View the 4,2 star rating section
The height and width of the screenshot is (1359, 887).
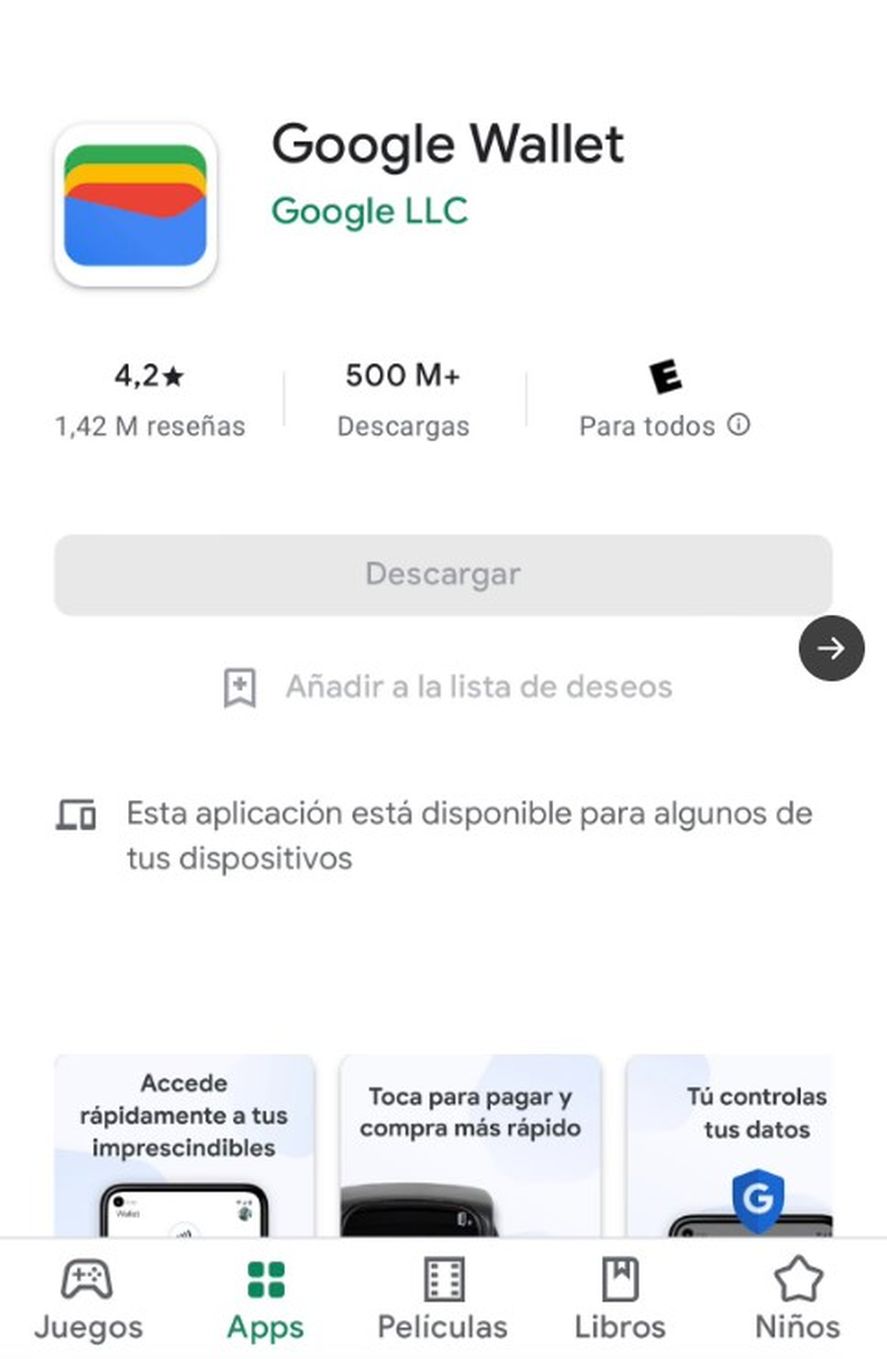coord(147,377)
